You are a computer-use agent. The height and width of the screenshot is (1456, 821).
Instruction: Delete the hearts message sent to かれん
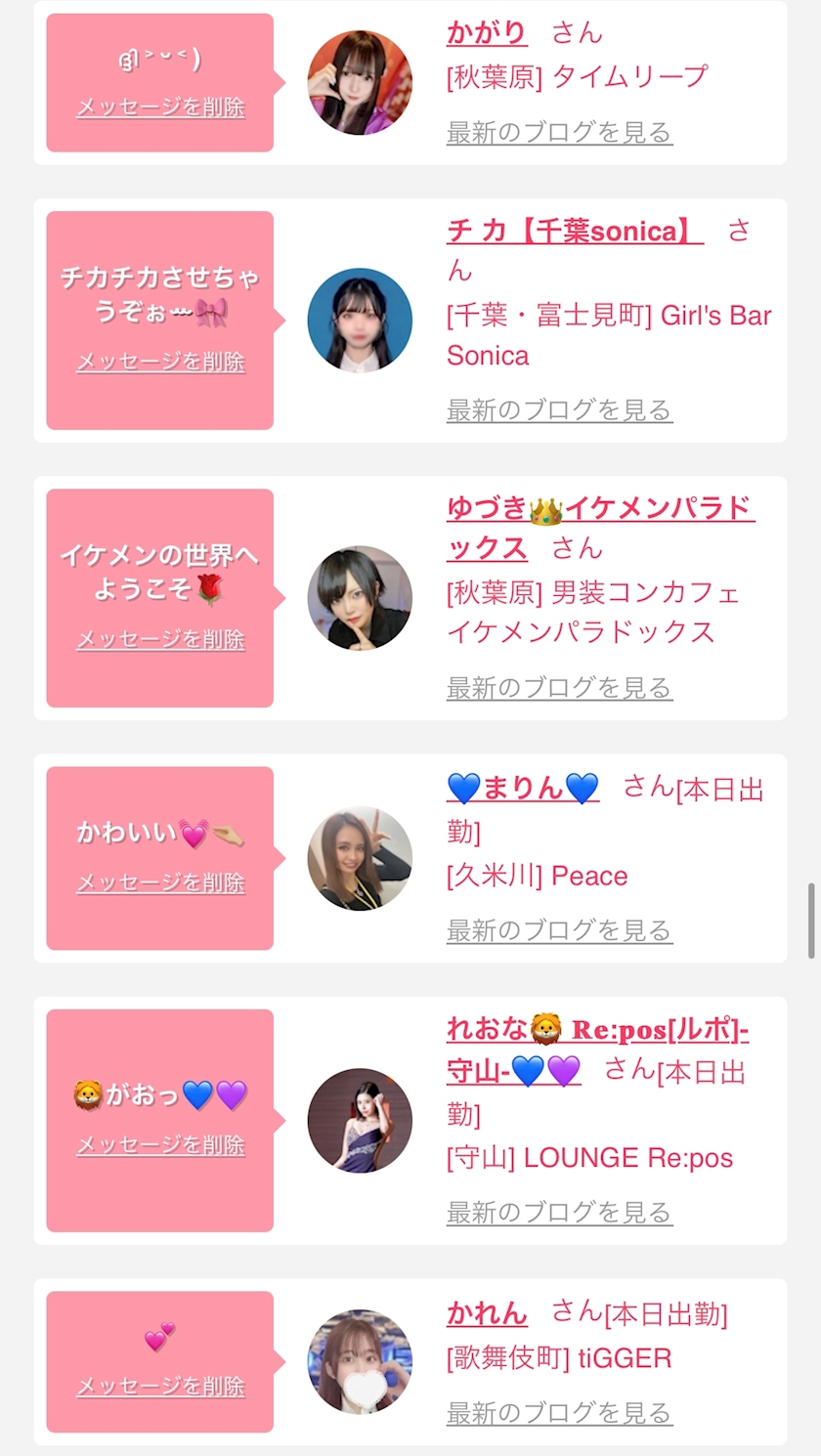coord(160,1386)
